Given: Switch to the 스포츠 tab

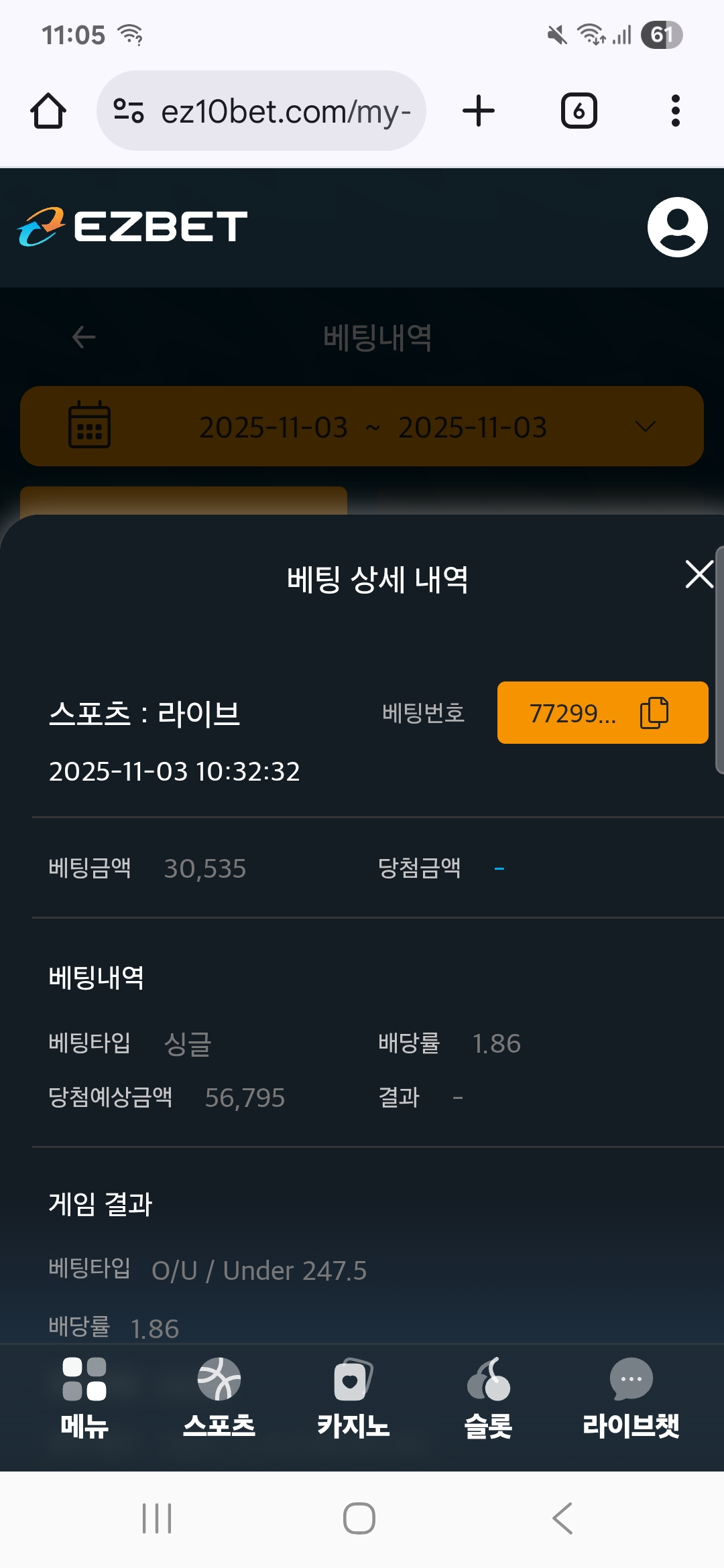Looking at the screenshot, I should (x=219, y=1398).
